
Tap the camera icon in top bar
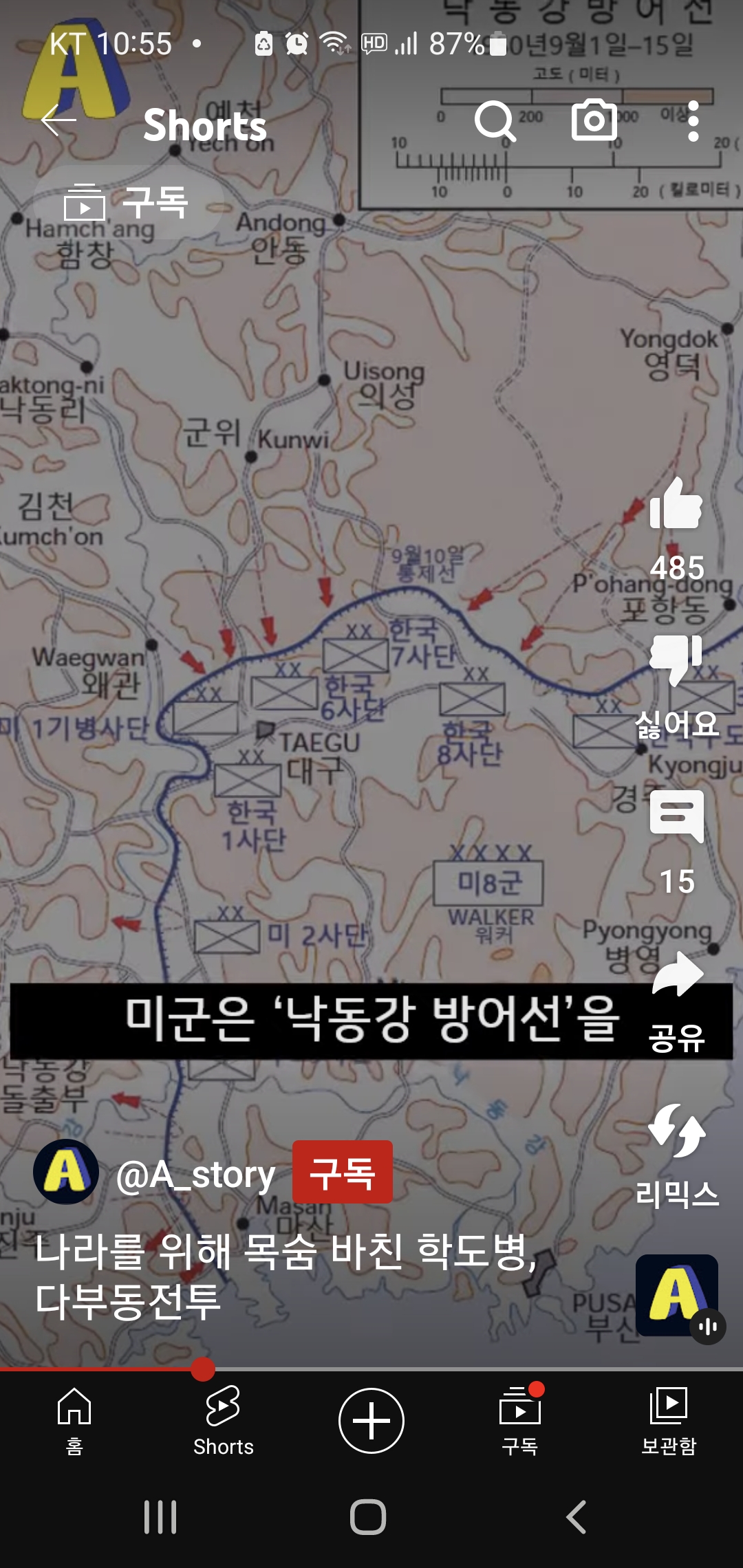(x=594, y=120)
